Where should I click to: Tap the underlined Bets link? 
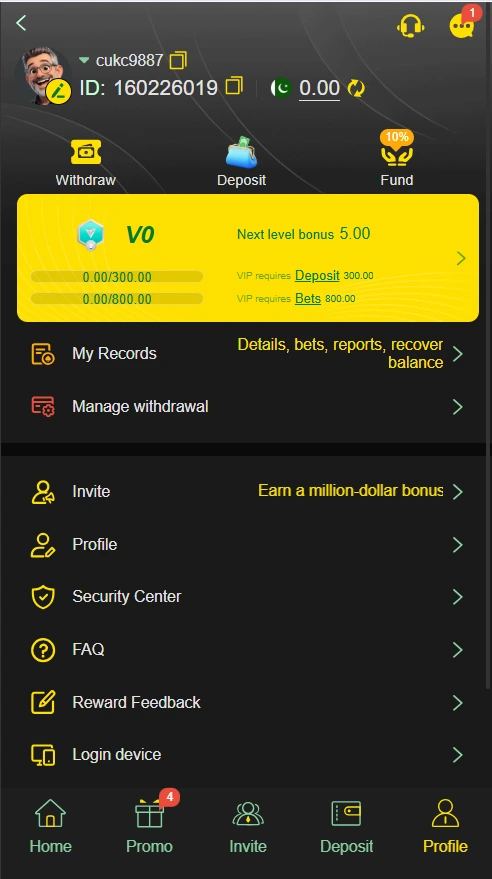pos(308,298)
